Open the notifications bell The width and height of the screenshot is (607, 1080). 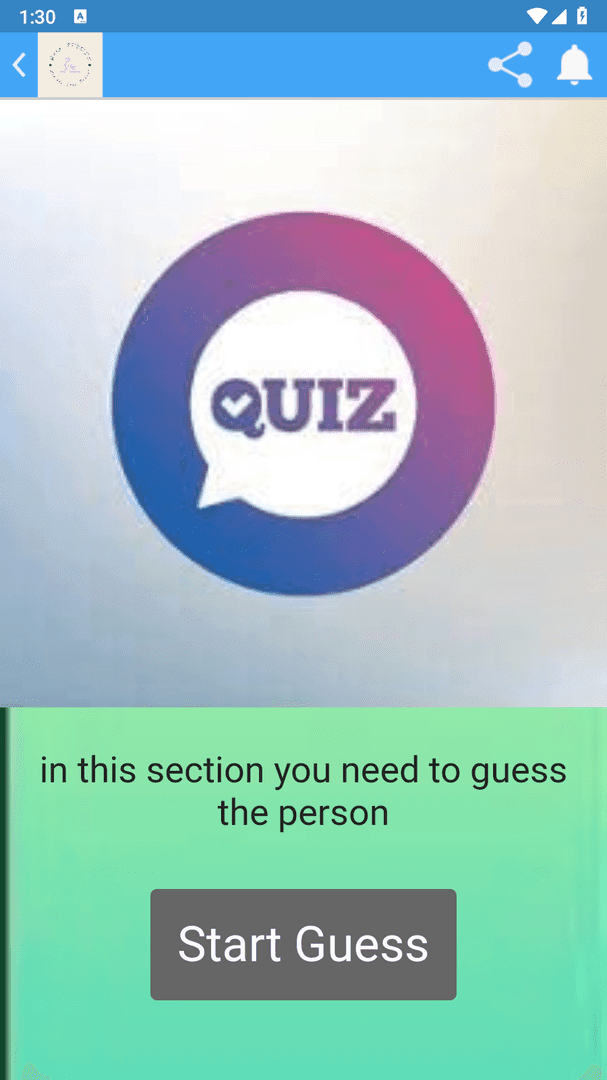[574, 66]
